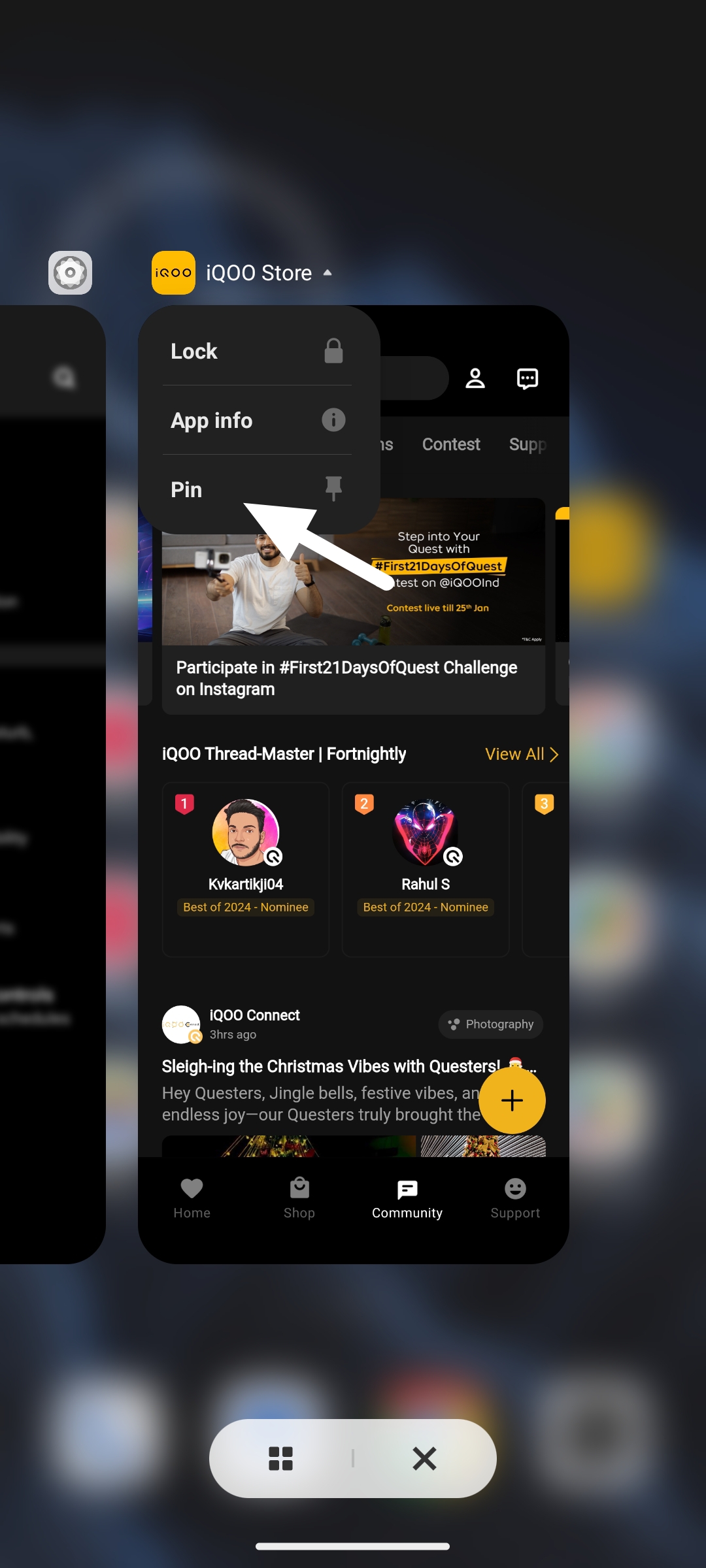Lock the iQOO Store app
706x1568 pixels.
pos(257,351)
